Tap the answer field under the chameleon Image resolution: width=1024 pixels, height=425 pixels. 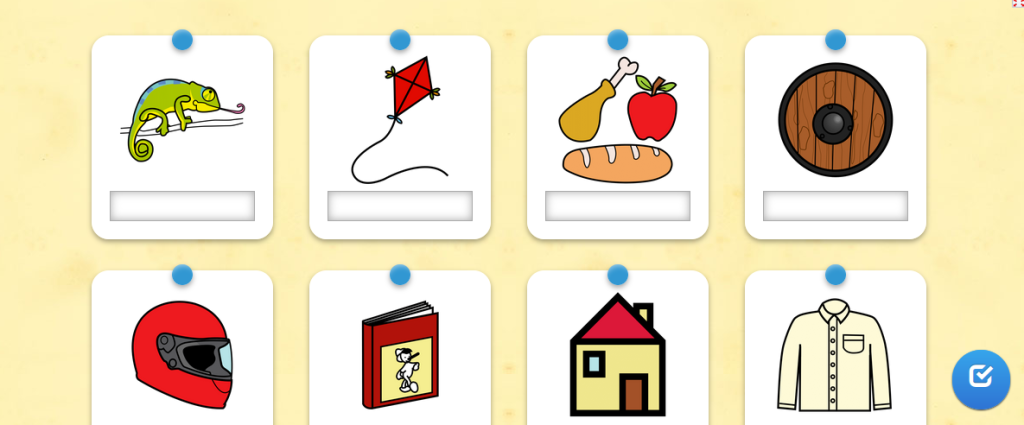point(182,206)
